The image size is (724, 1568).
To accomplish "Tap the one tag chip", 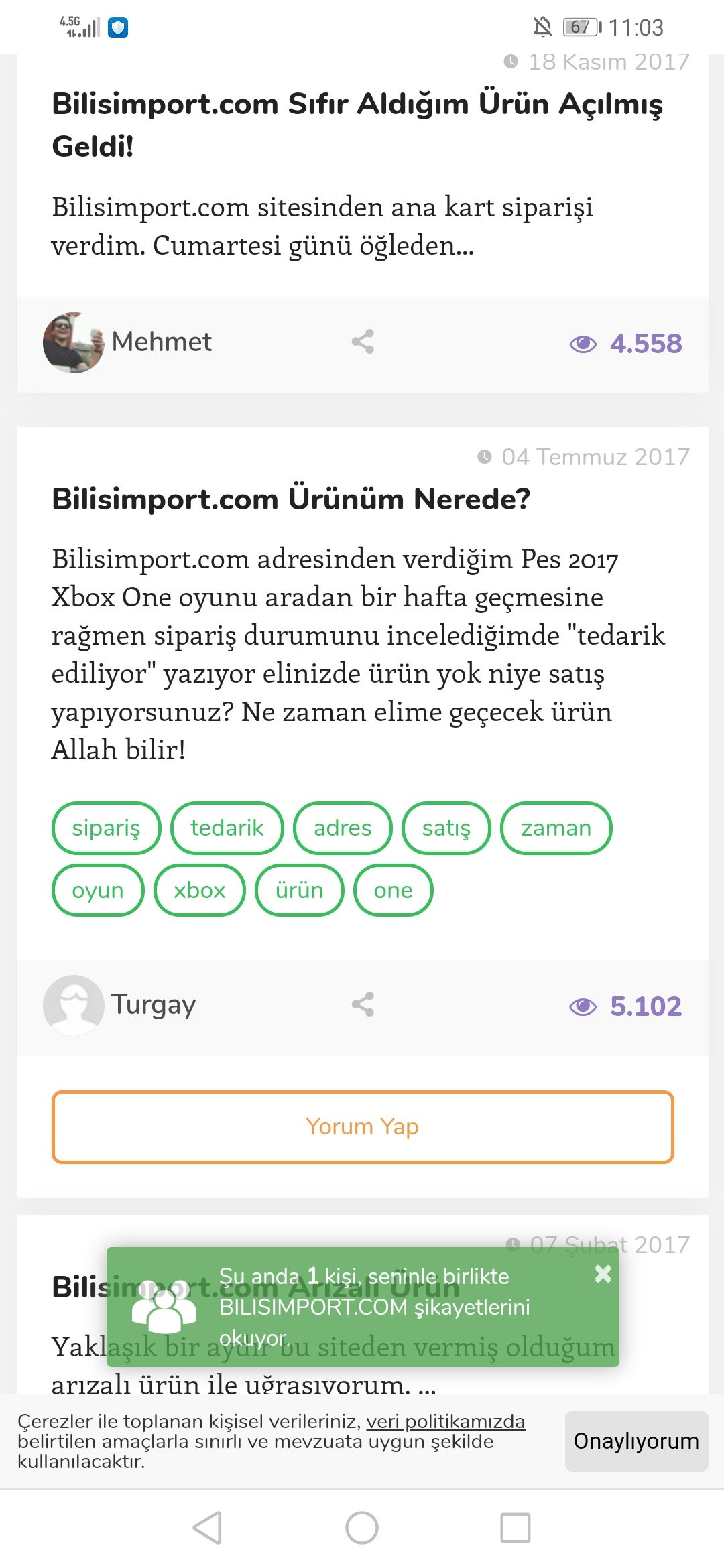I will [x=393, y=891].
